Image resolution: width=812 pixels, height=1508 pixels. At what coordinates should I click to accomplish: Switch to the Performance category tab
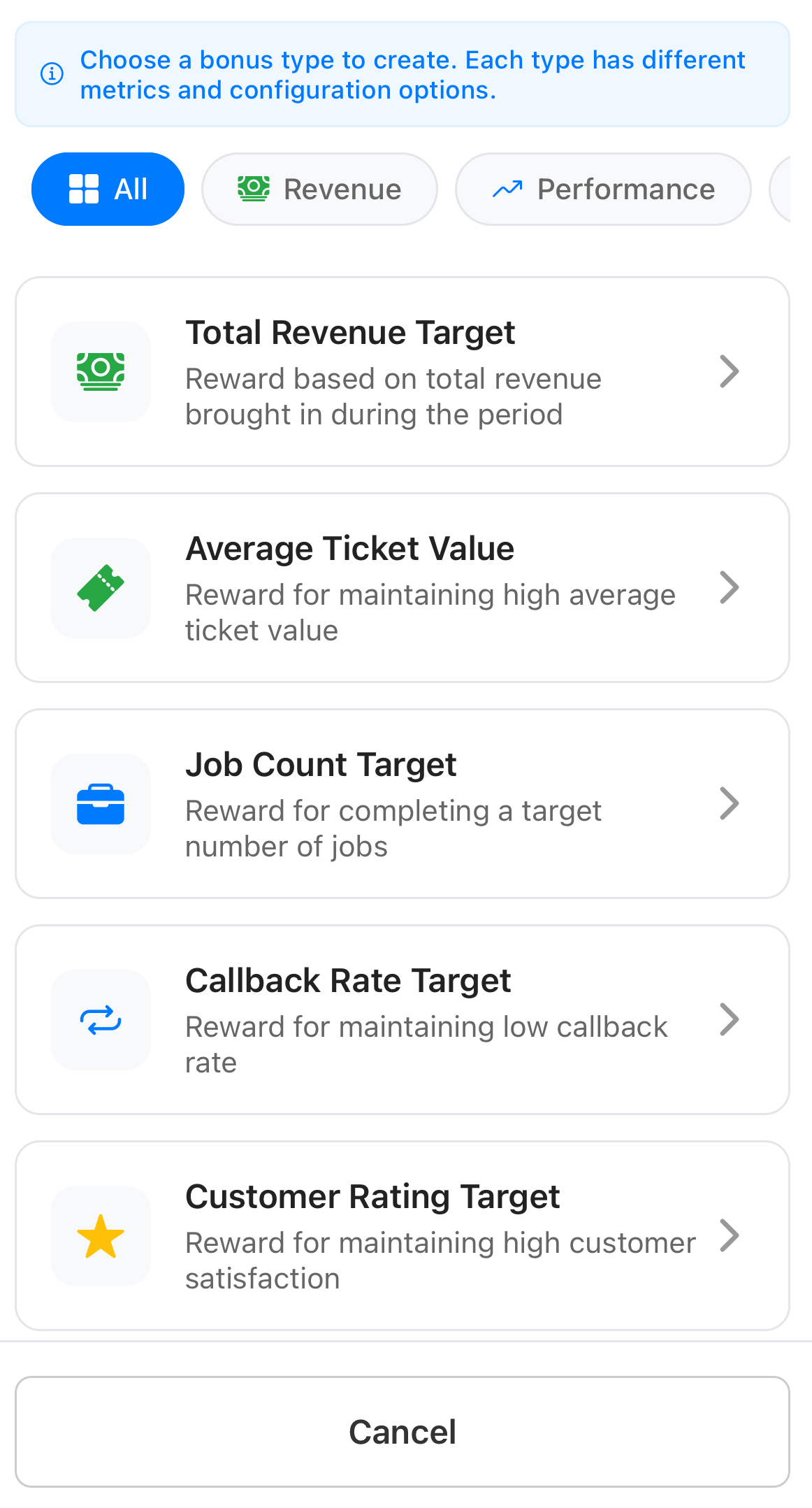(x=603, y=188)
